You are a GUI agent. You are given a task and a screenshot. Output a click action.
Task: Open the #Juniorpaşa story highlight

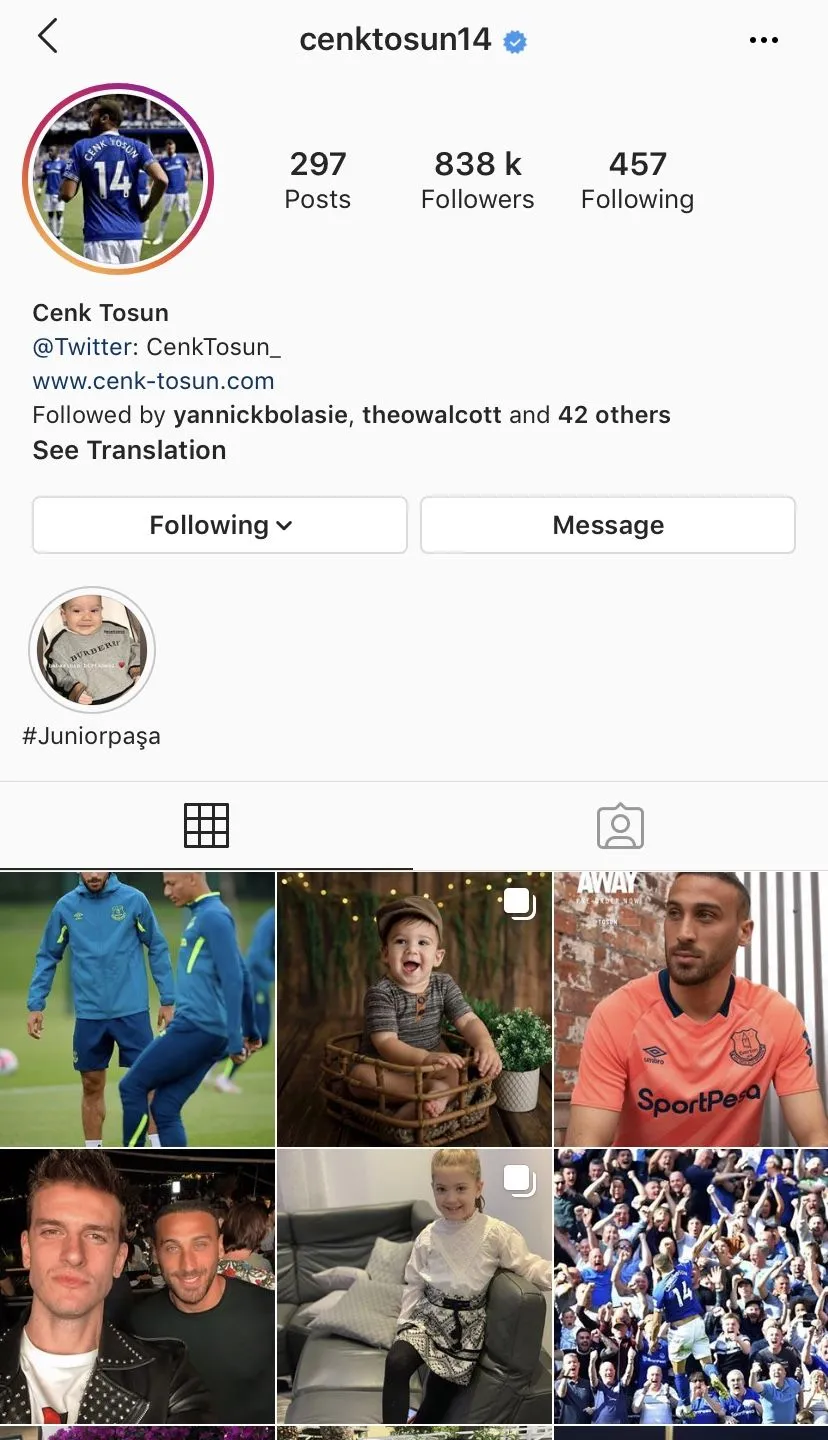coord(92,650)
